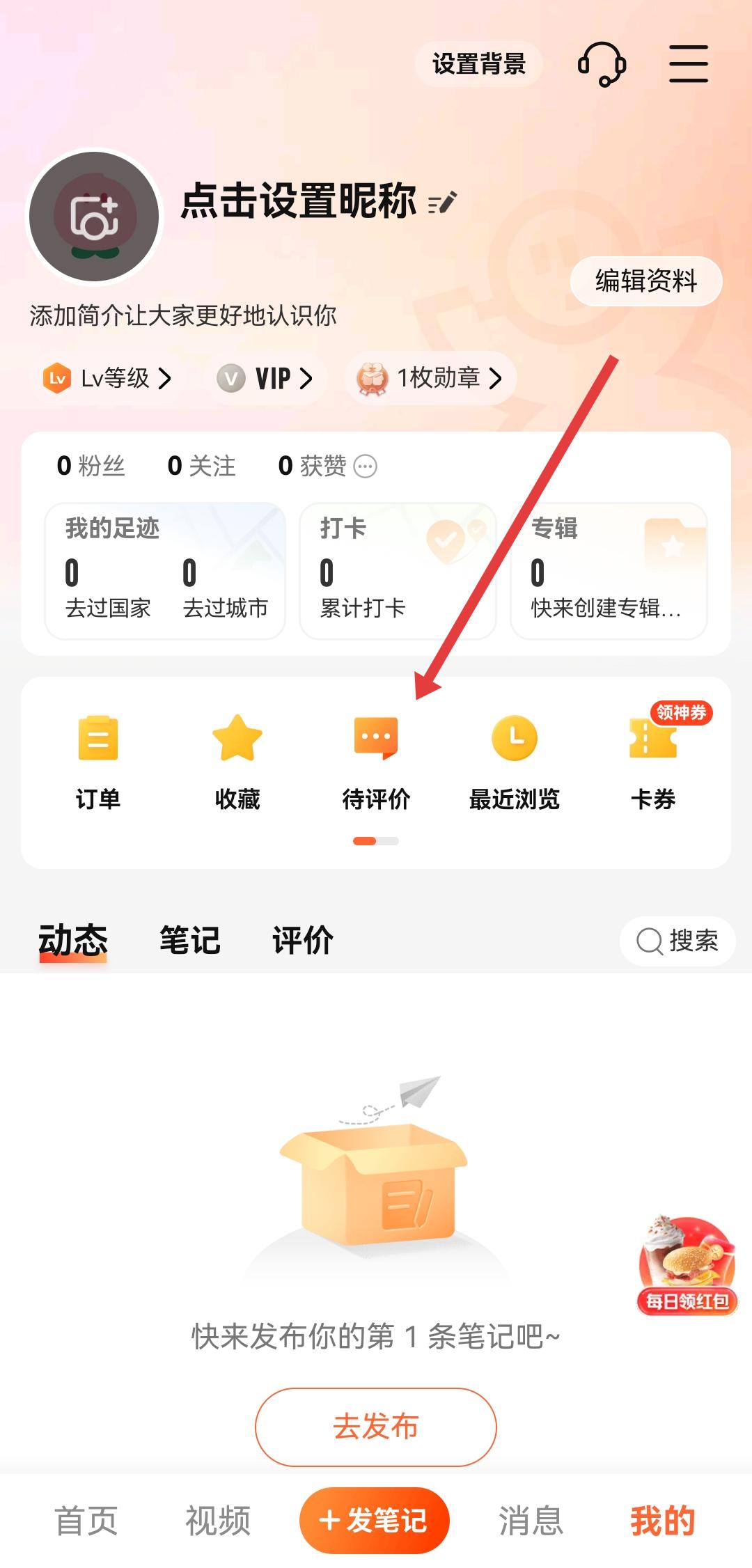Viewport: 752px width, 1568px height.
Task: Open the 专辑 album card
Action: coord(609,570)
